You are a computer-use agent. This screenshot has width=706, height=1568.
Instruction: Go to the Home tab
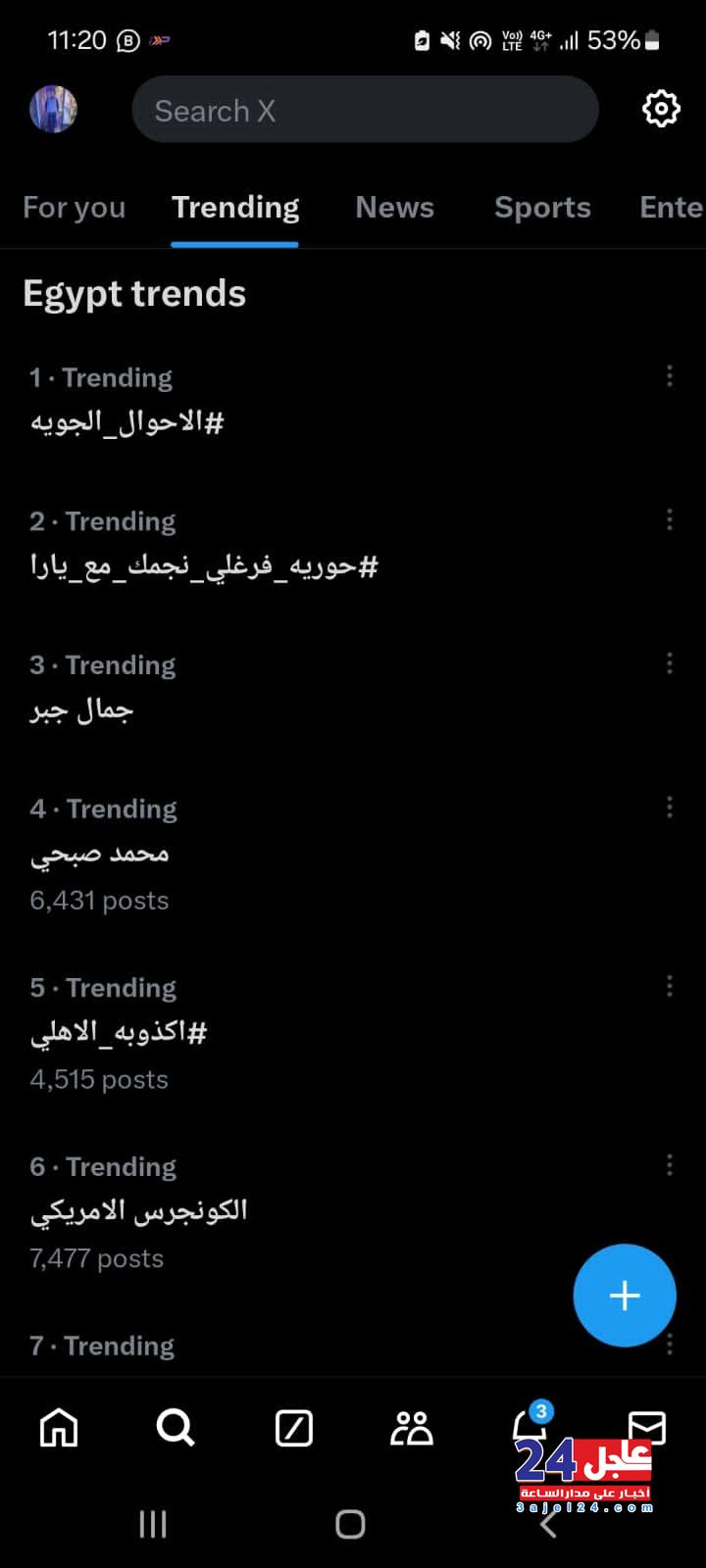click(59, 1428)
